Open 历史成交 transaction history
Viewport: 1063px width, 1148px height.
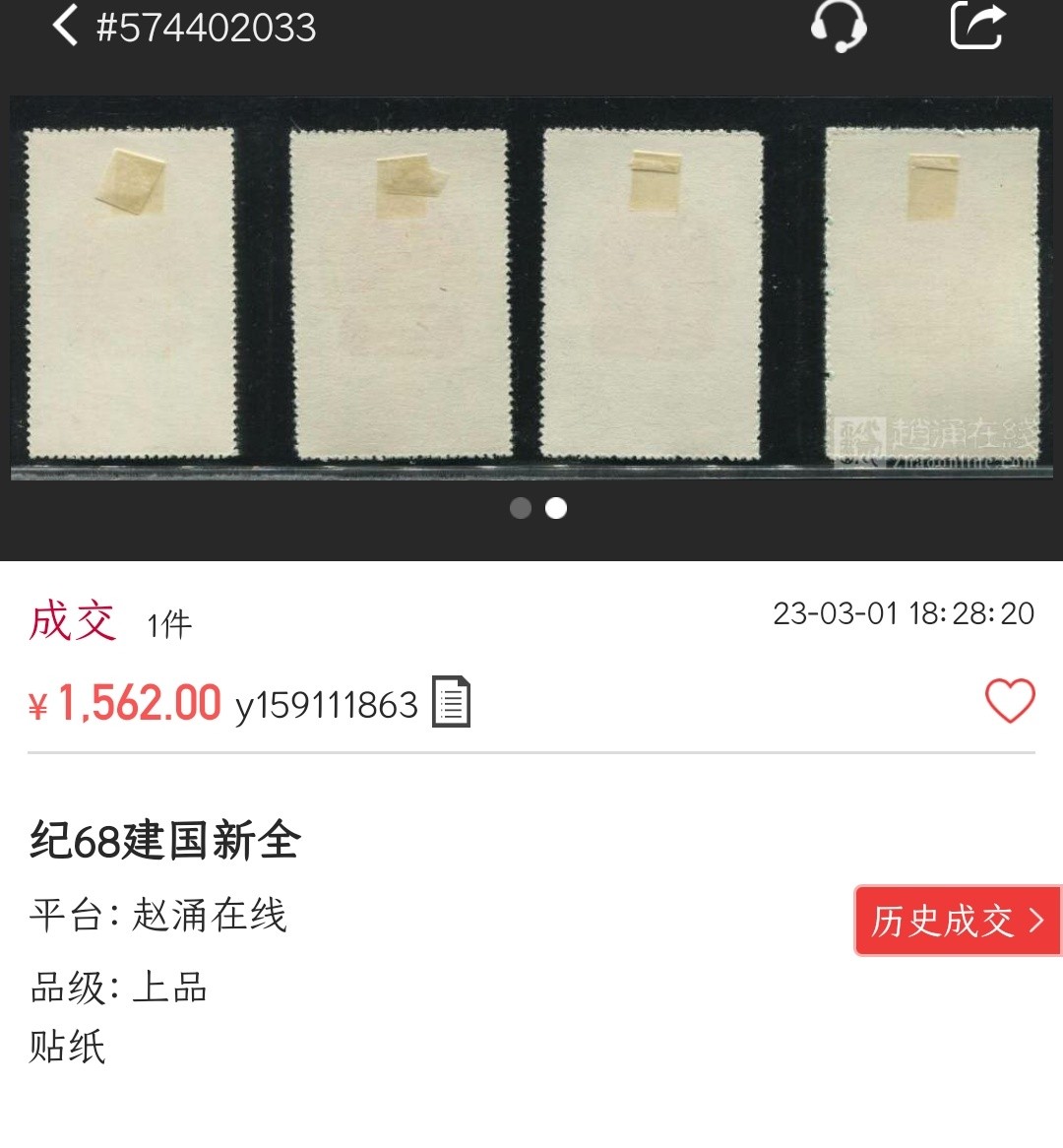(x=957, y=921)
